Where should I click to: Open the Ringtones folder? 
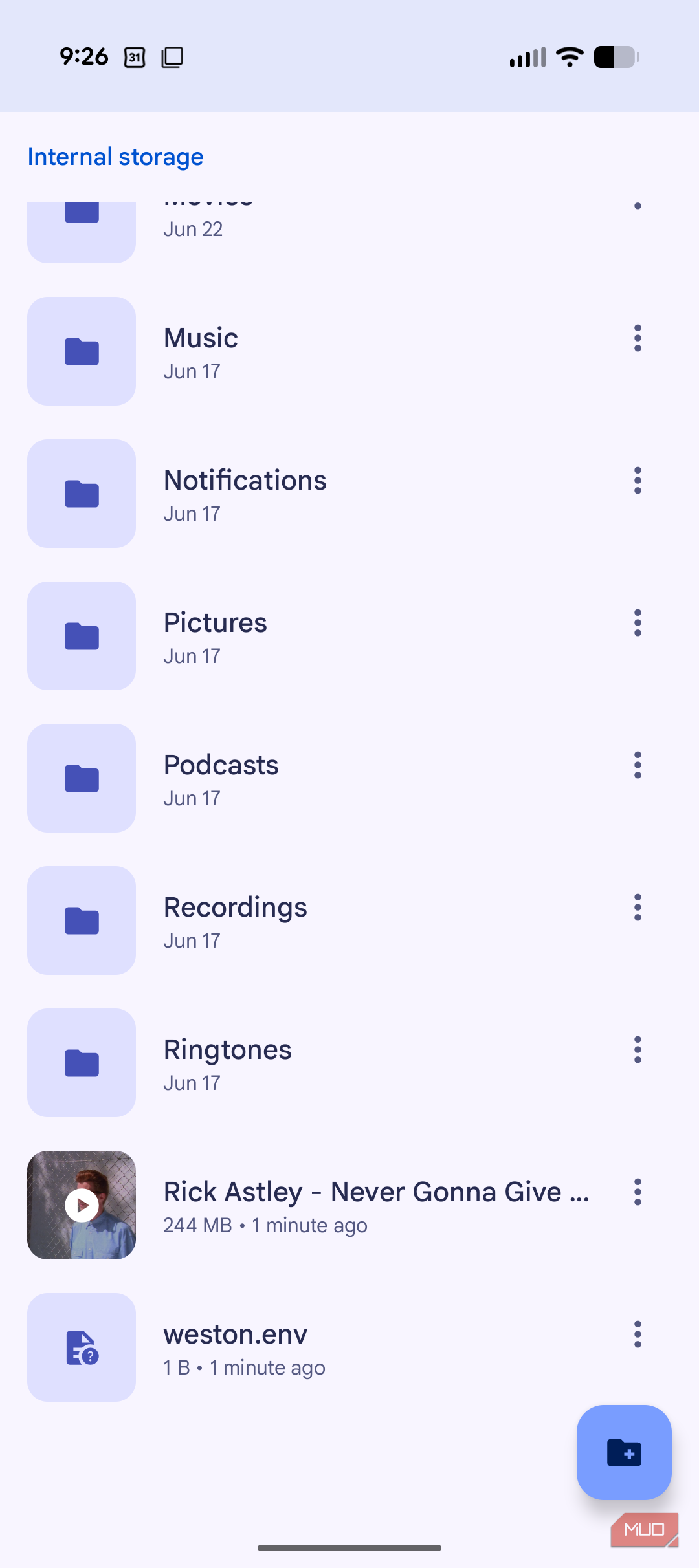[x=349, y=1063]
